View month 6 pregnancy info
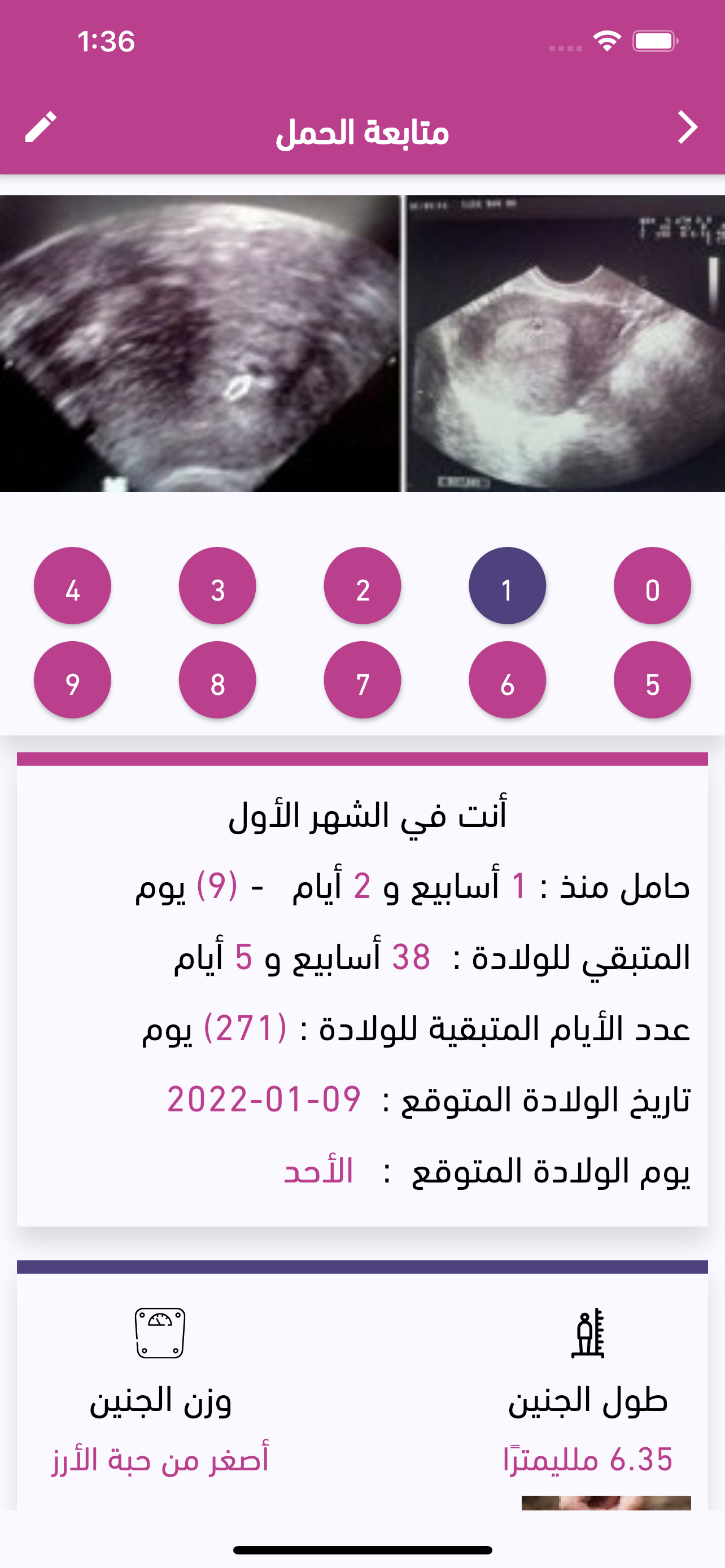The image size is (725, 1568). [507, 680]
